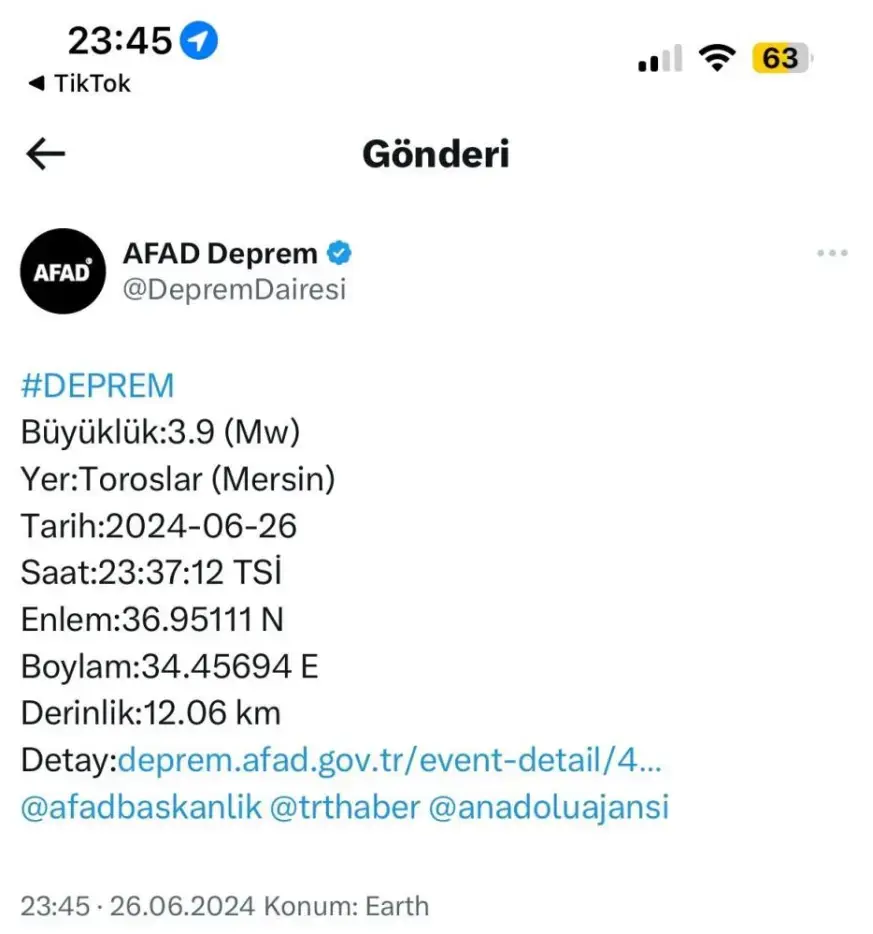Open the @afadbaskanlik mention
This screenshot has height=934, width=873.
pyautogui.click(x=141, y=808)
